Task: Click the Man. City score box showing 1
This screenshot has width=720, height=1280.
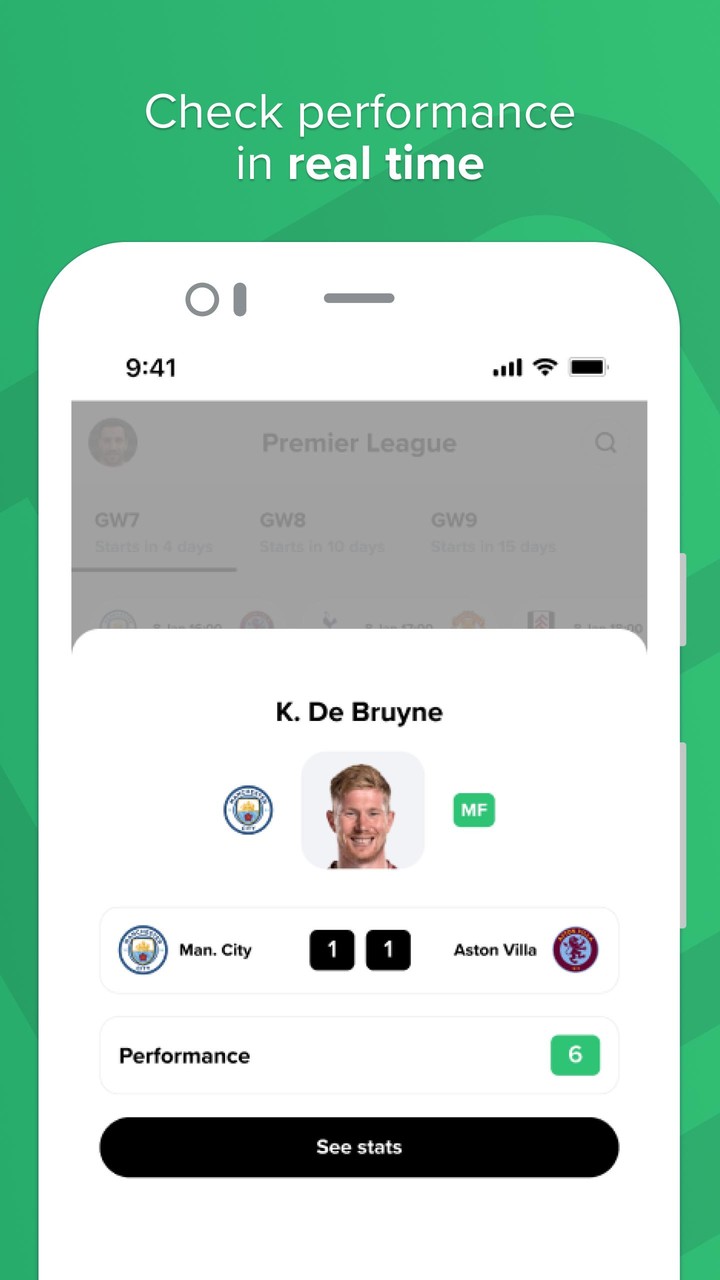Action: pos(332,950)
